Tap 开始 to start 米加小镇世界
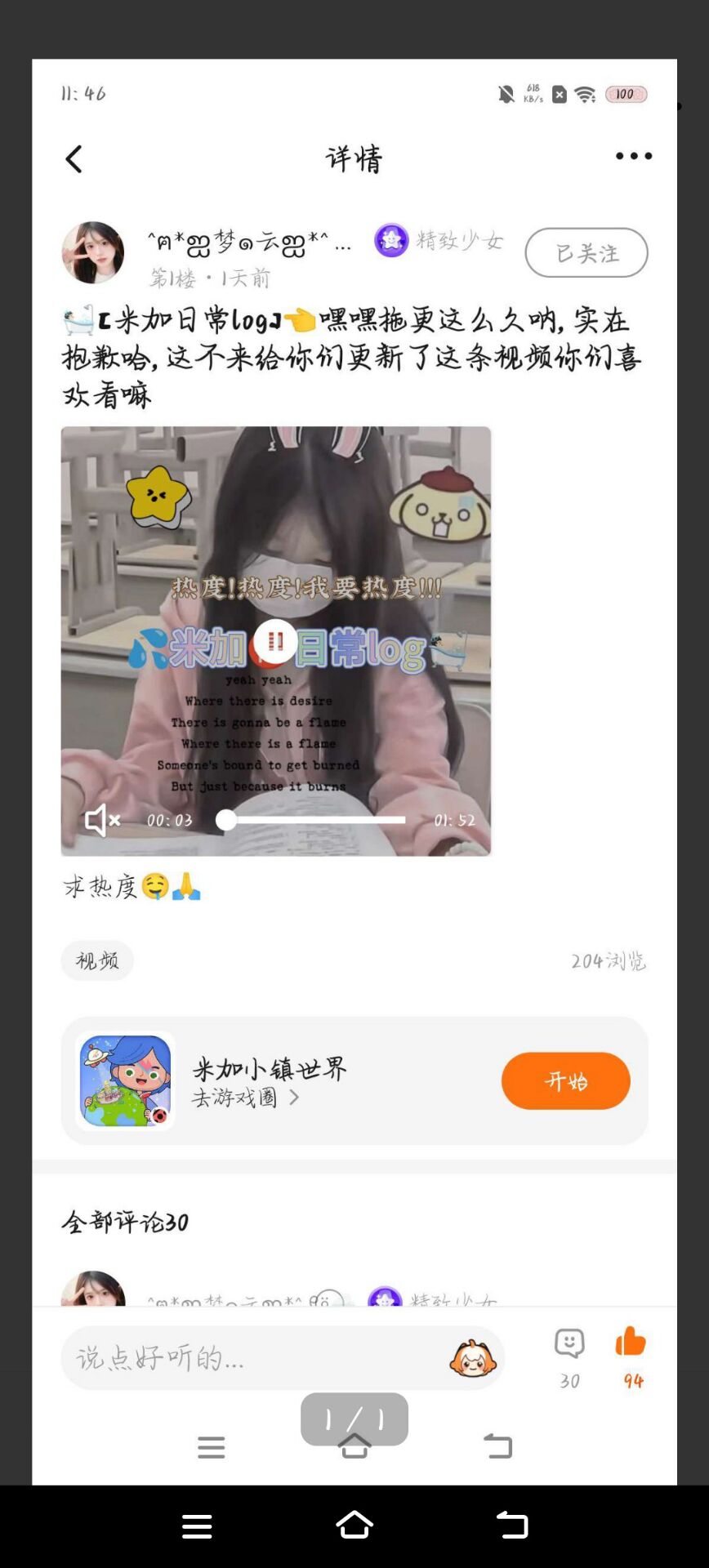709x1568 pixels. coord(565,1081)
